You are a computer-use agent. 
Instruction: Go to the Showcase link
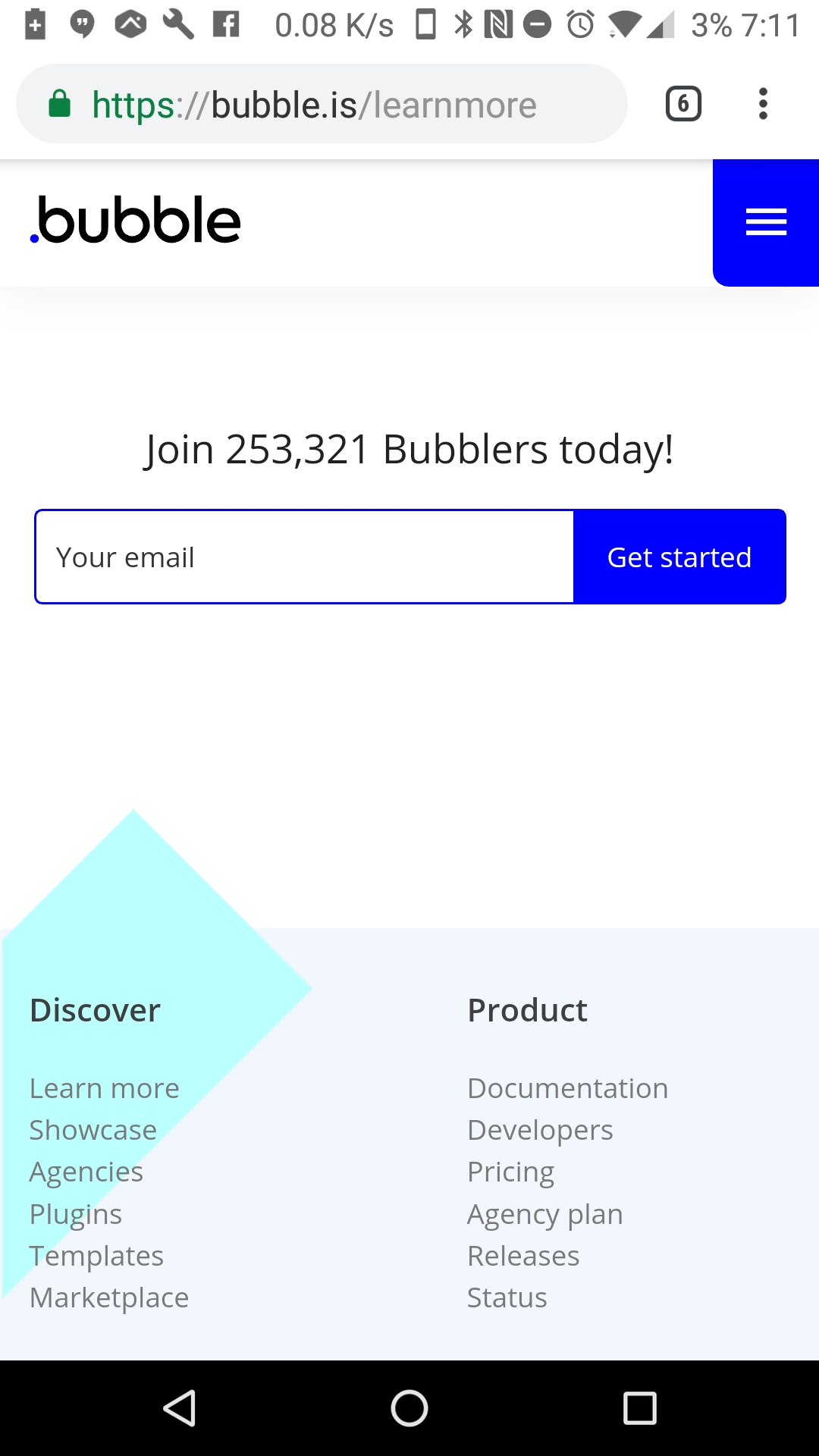click(93, 1130)
